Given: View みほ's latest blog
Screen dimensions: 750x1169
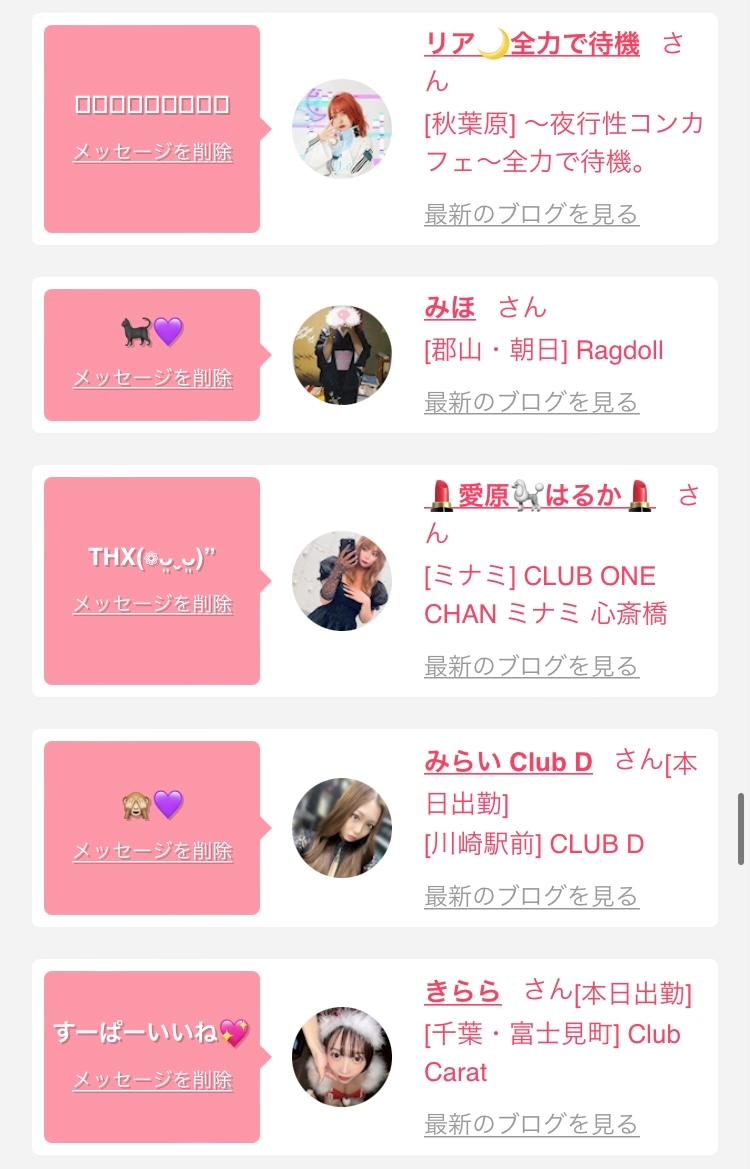Looking at the screenshot, I should coord(532,403).
